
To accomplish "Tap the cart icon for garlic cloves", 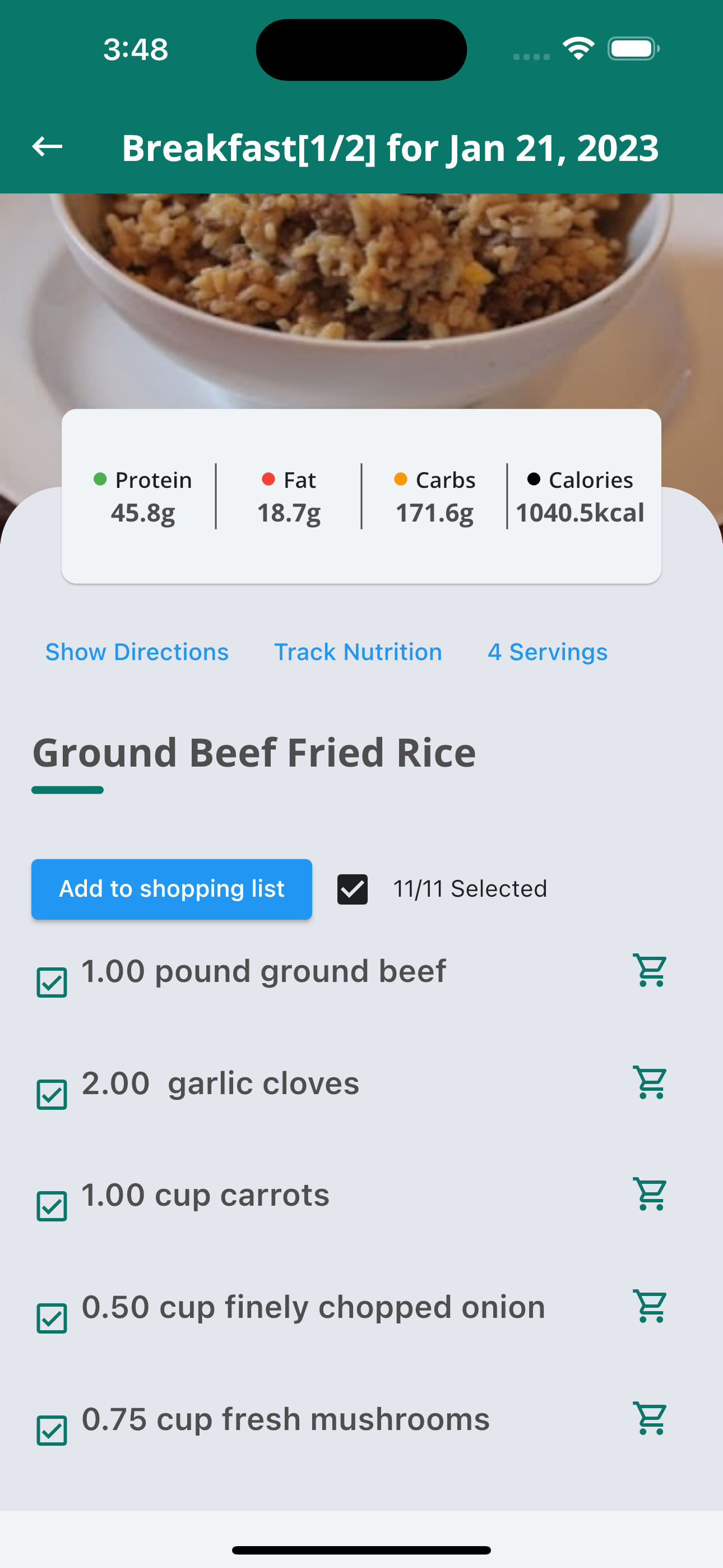I will [650, 1082].
